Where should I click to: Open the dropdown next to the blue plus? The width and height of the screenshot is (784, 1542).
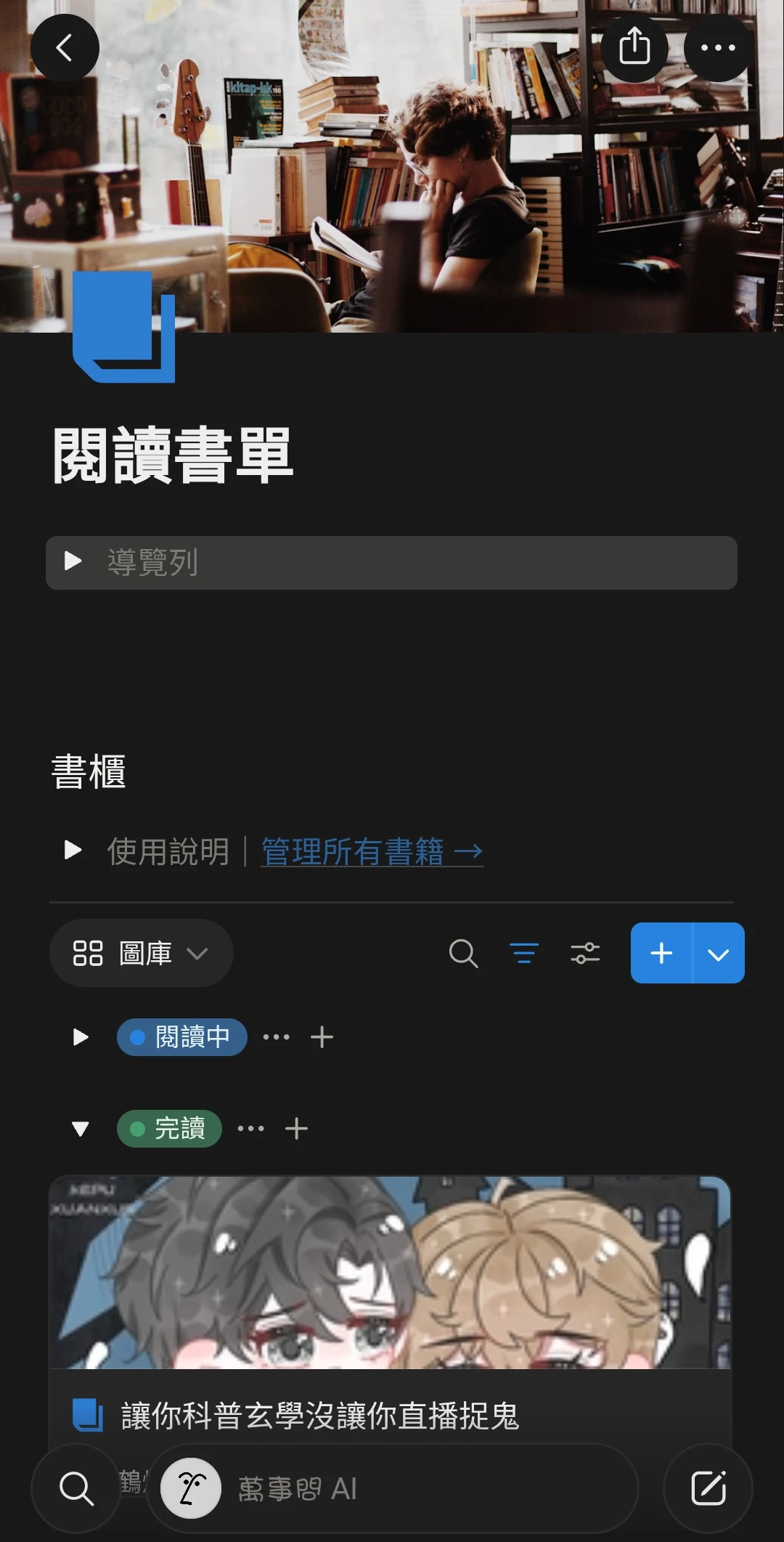coord(719,953)
